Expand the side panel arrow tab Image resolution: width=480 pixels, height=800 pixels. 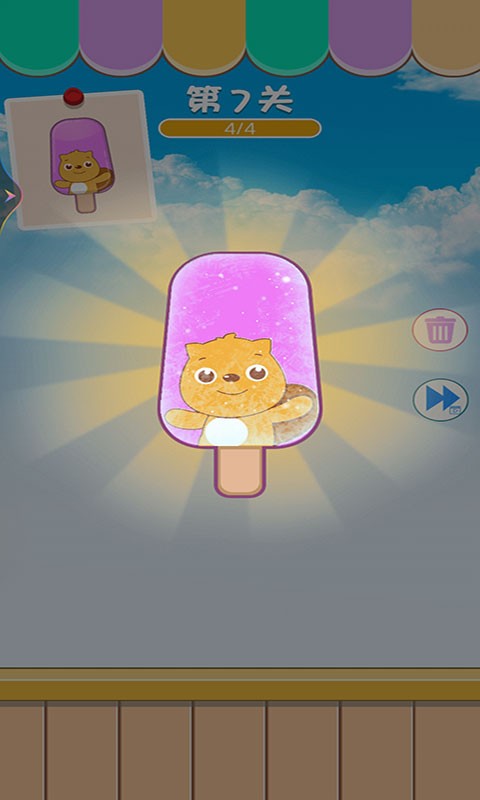point(9,195)
